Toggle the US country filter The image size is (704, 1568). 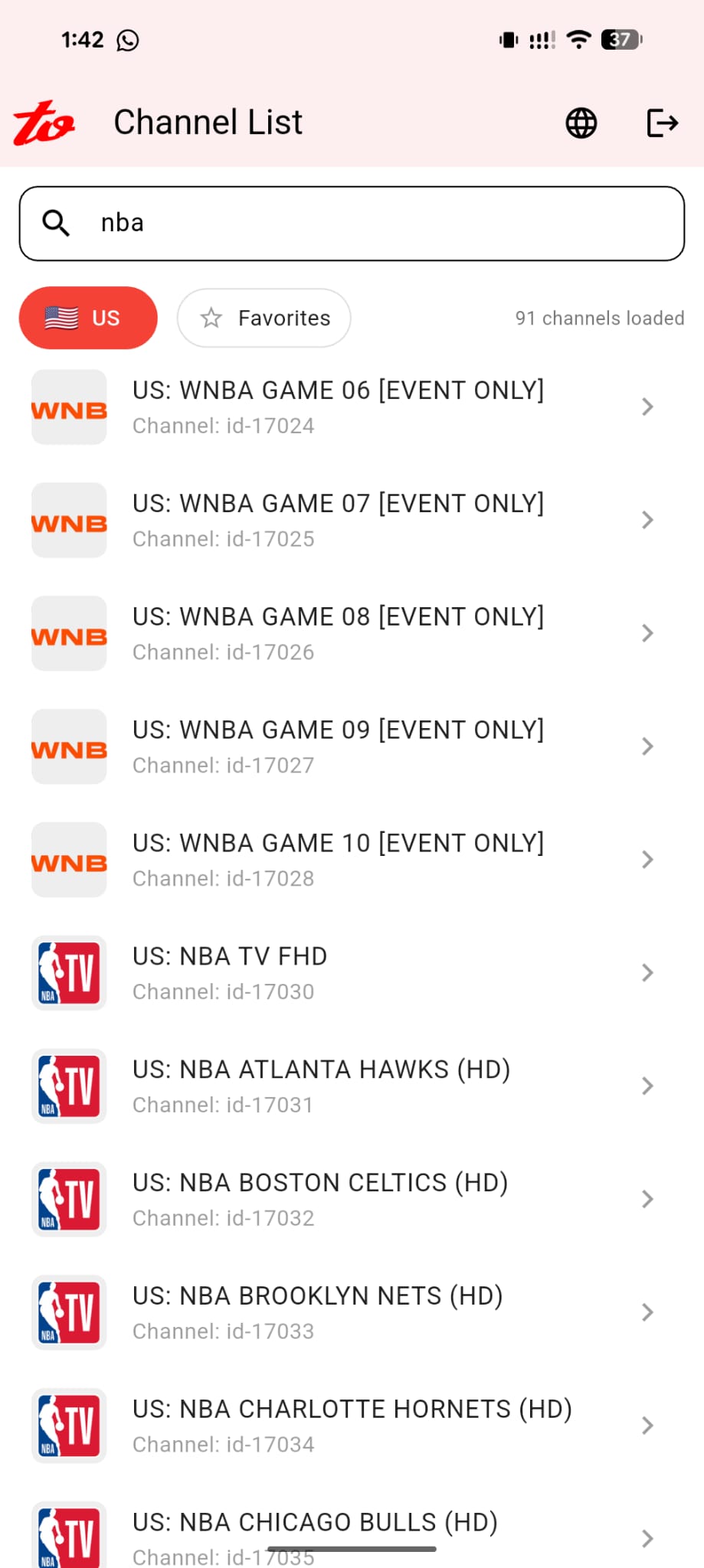tap(87, 318)
